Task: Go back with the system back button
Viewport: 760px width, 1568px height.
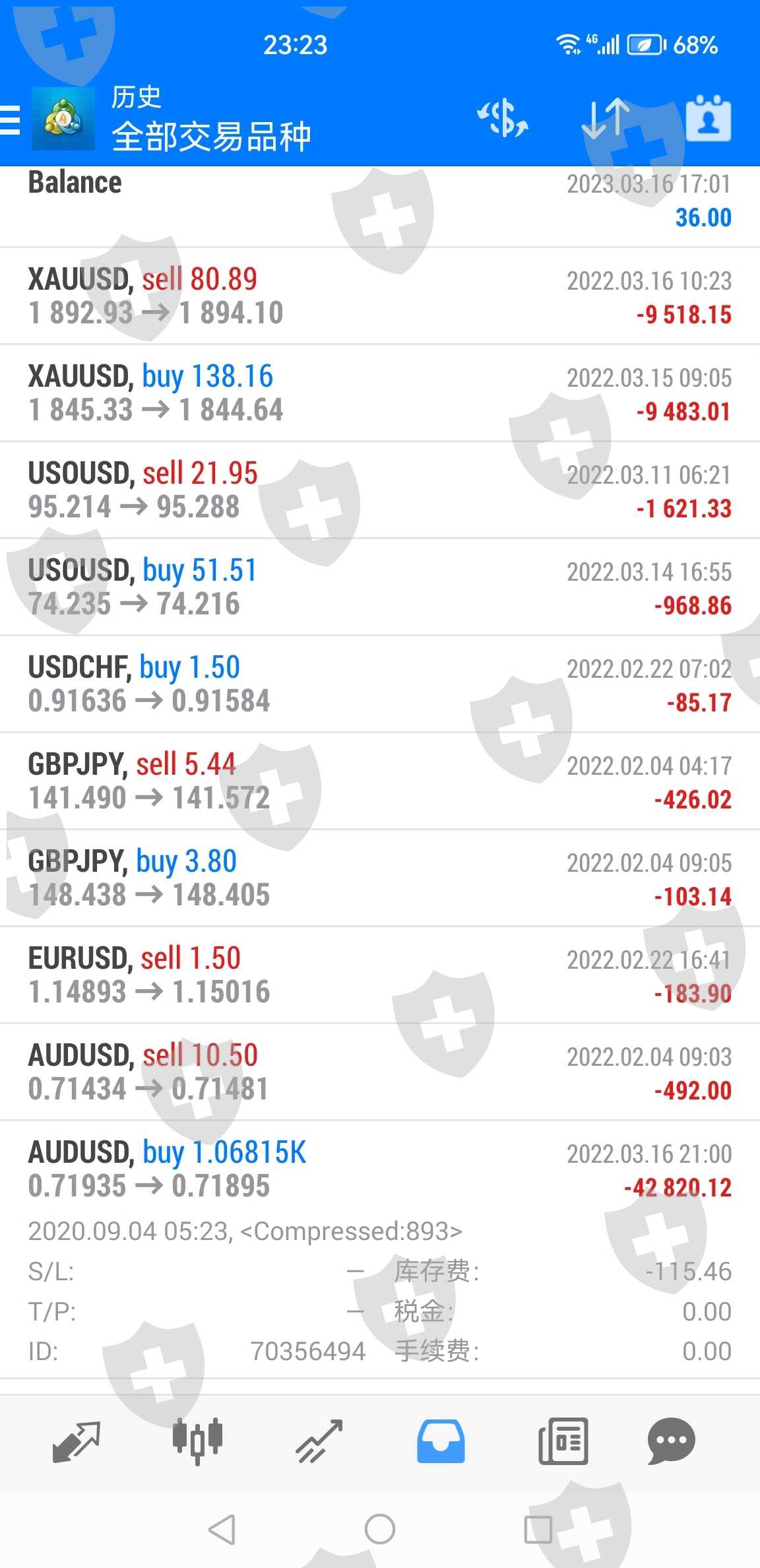Action: 222,1530
